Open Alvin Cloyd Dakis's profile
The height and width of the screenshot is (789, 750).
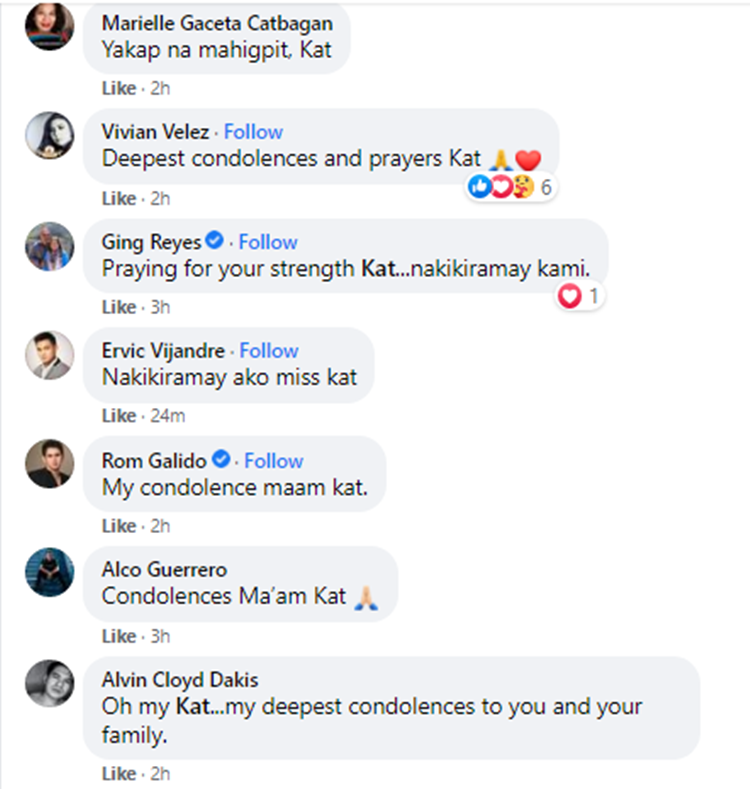(180, 680)
